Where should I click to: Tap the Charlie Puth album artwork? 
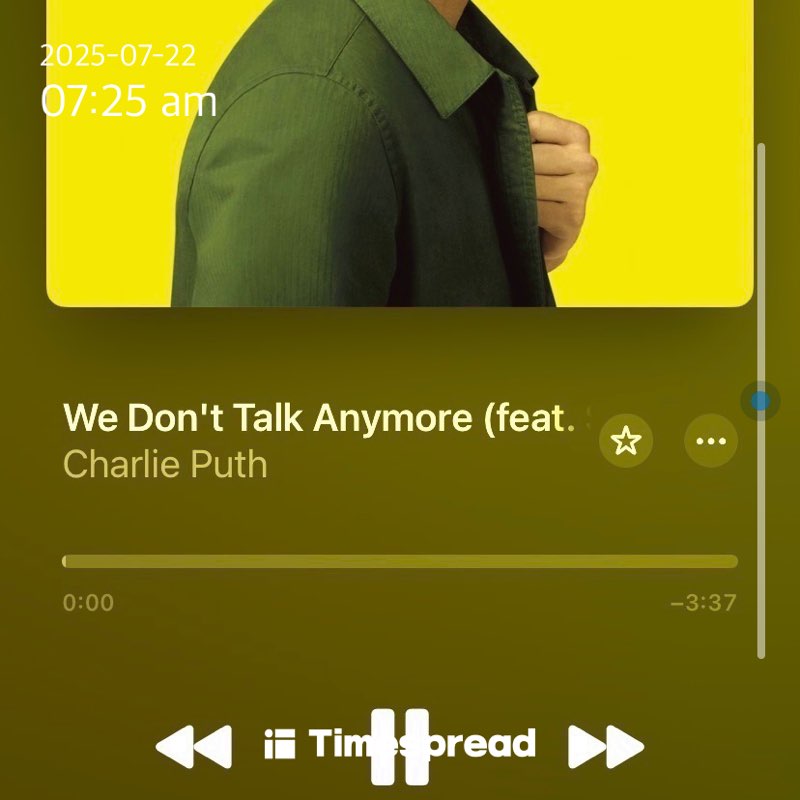[x=400, y=150]
